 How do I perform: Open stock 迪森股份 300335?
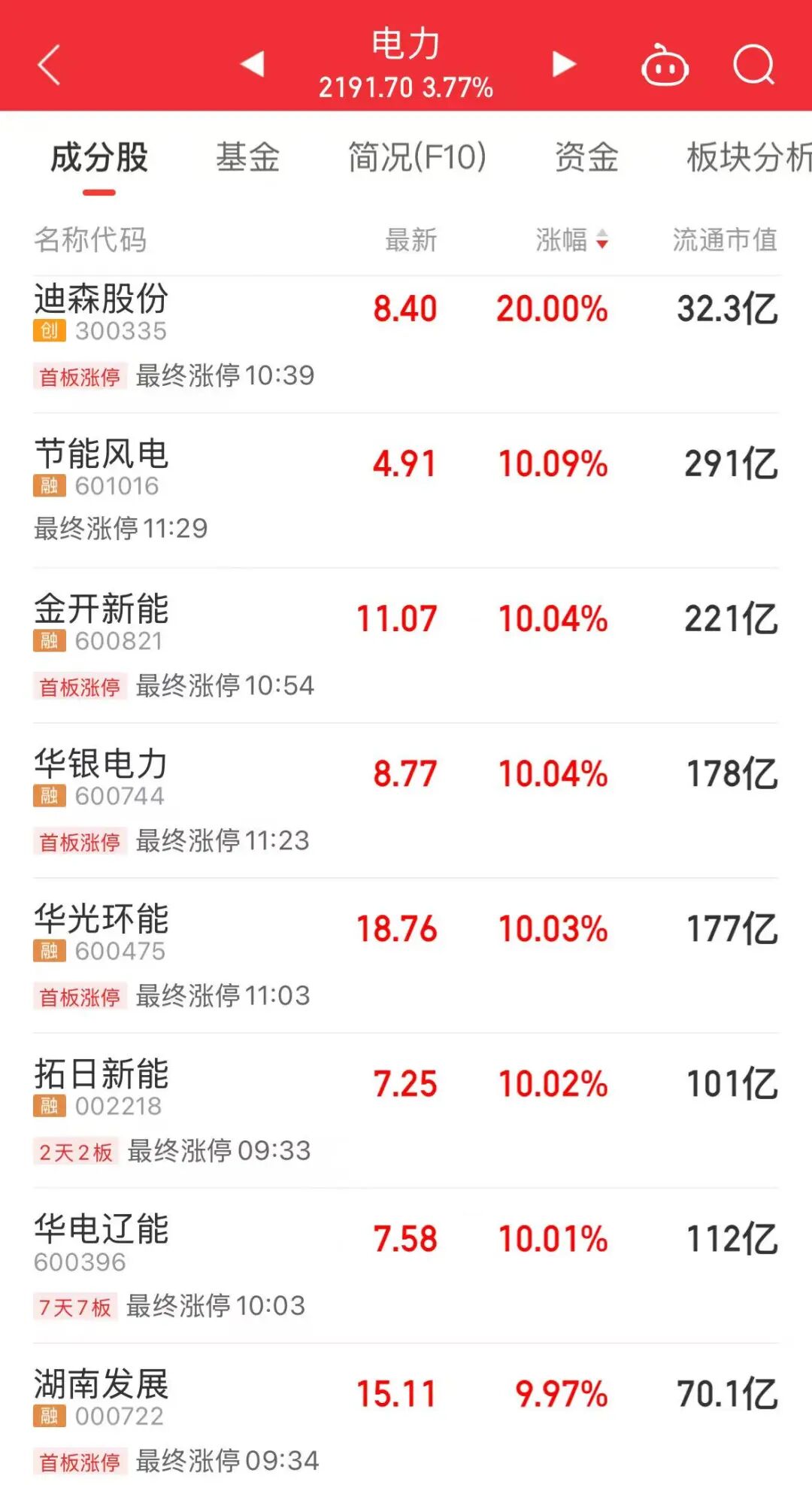pos(101,312)
